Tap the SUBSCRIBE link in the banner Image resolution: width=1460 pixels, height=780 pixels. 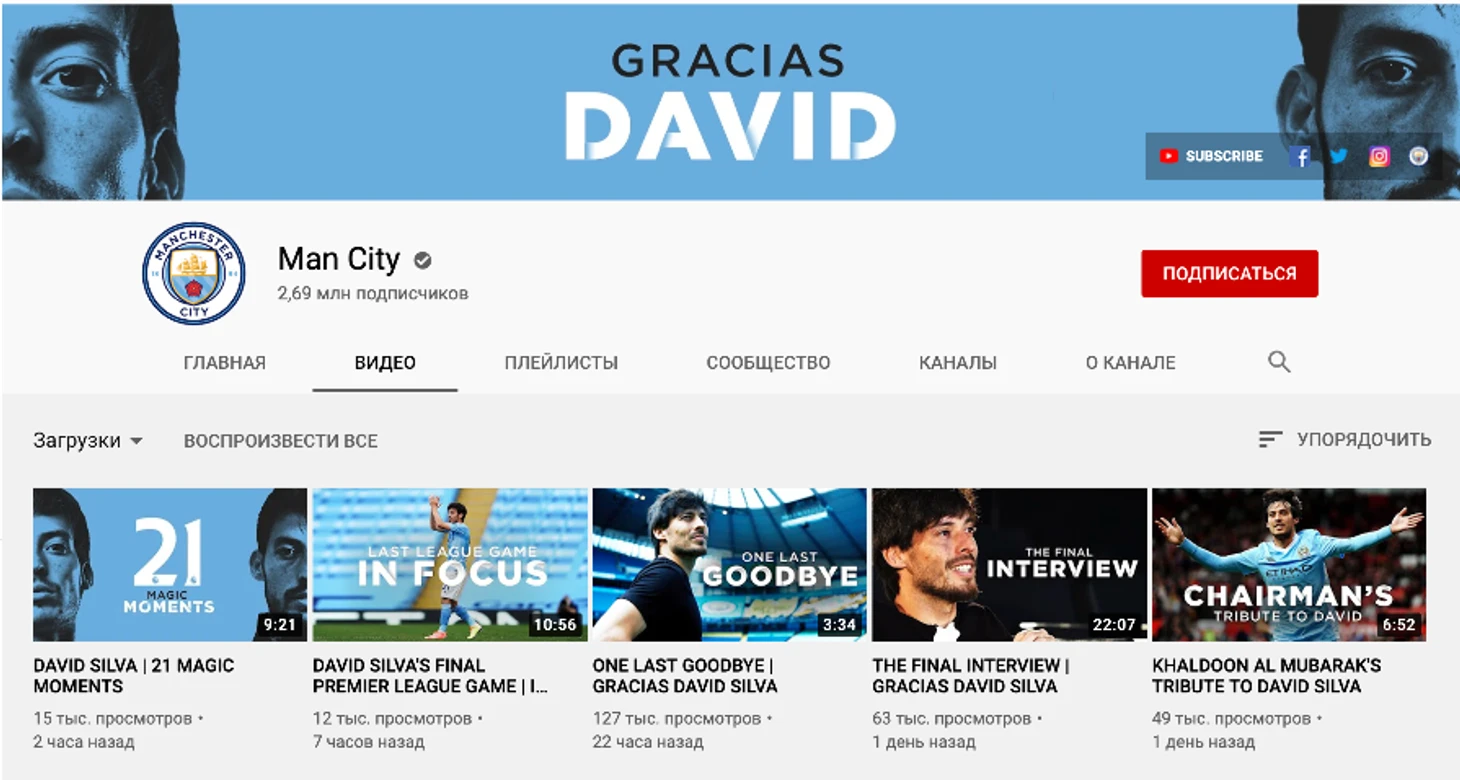tap(1212, 157)
